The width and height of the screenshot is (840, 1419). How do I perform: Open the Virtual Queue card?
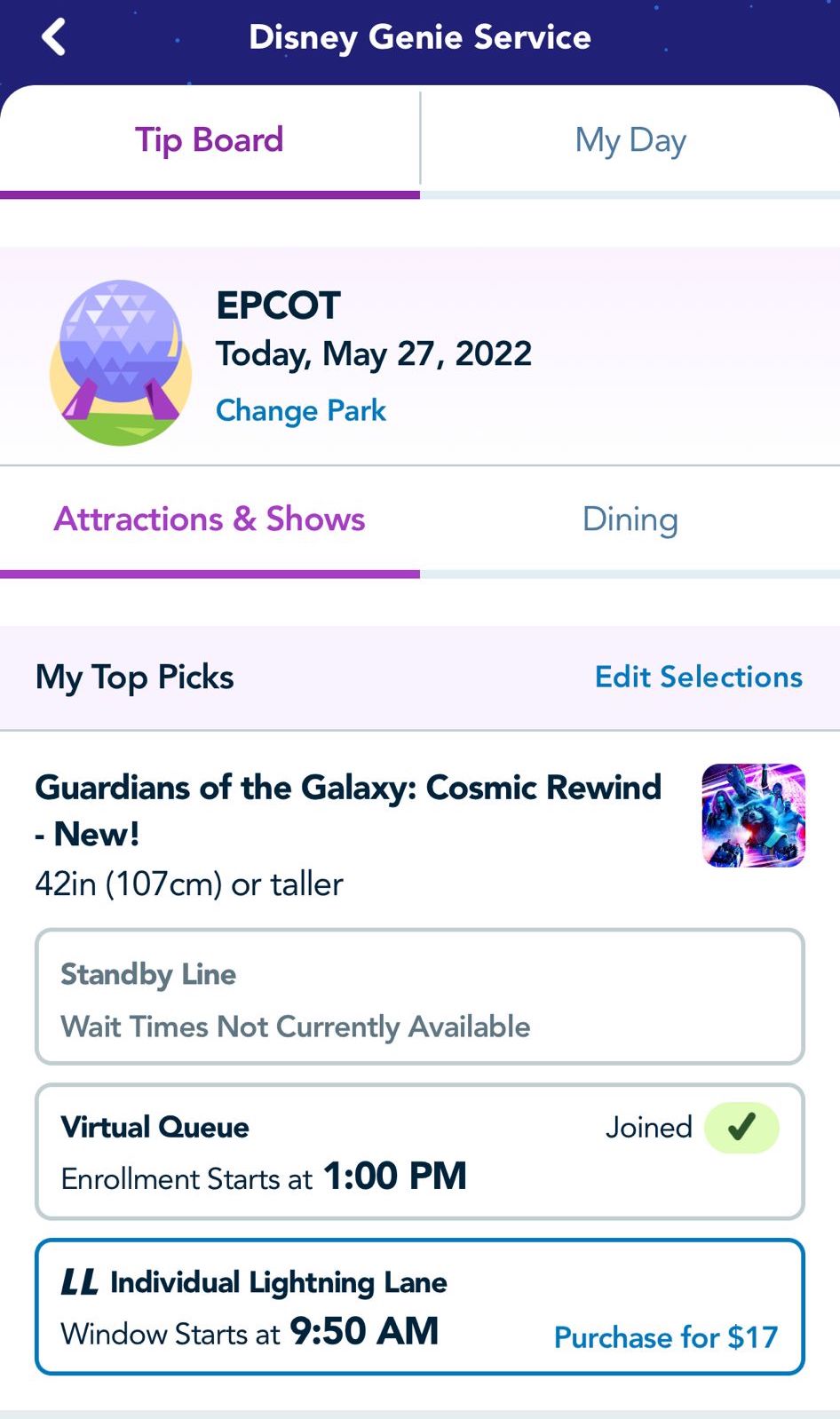[419, 1151]
